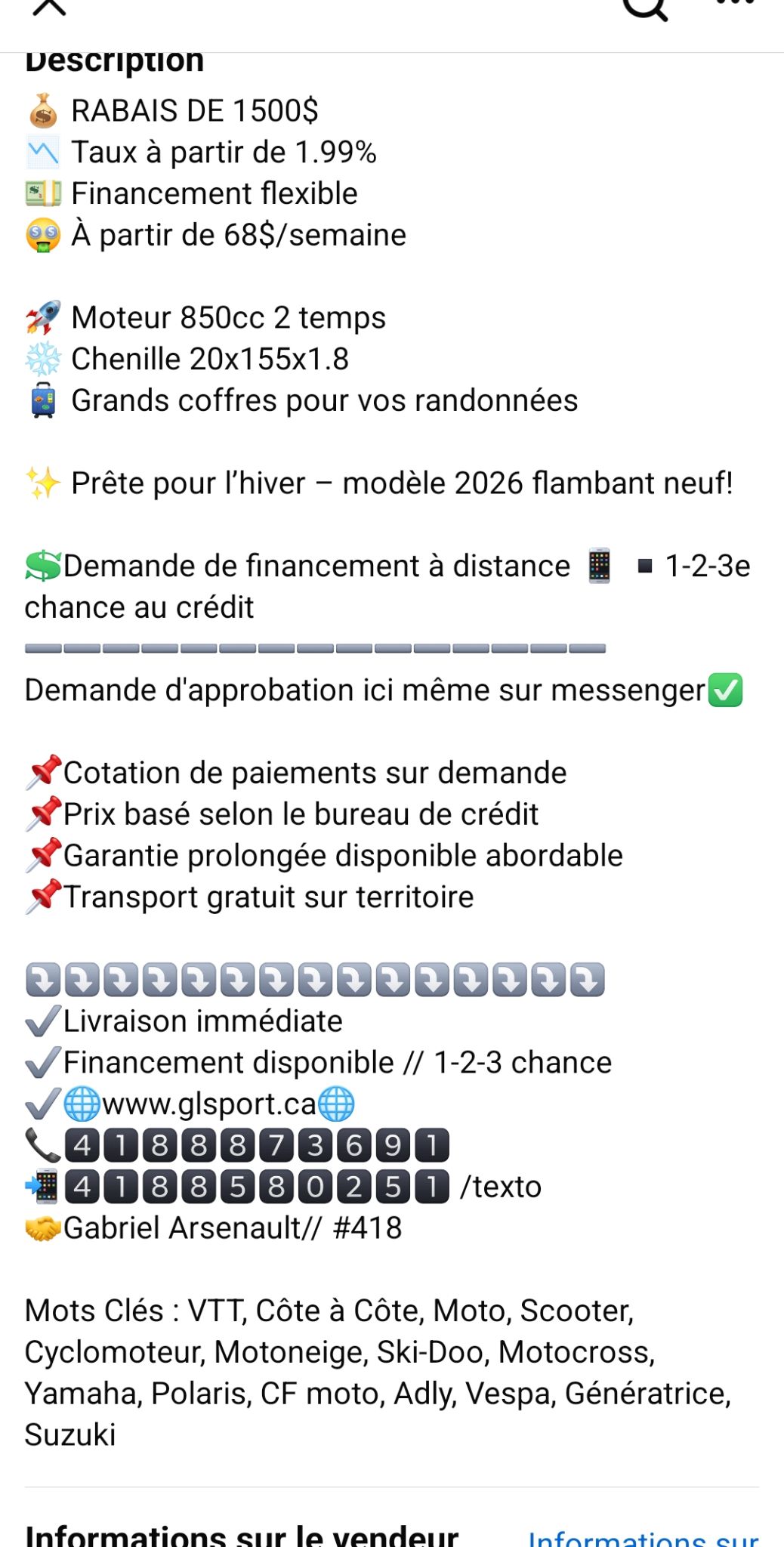This screenshot has width=784, height=1547.
Task: Open the three-dot overflow menu
Action: (x=735, y=4)
